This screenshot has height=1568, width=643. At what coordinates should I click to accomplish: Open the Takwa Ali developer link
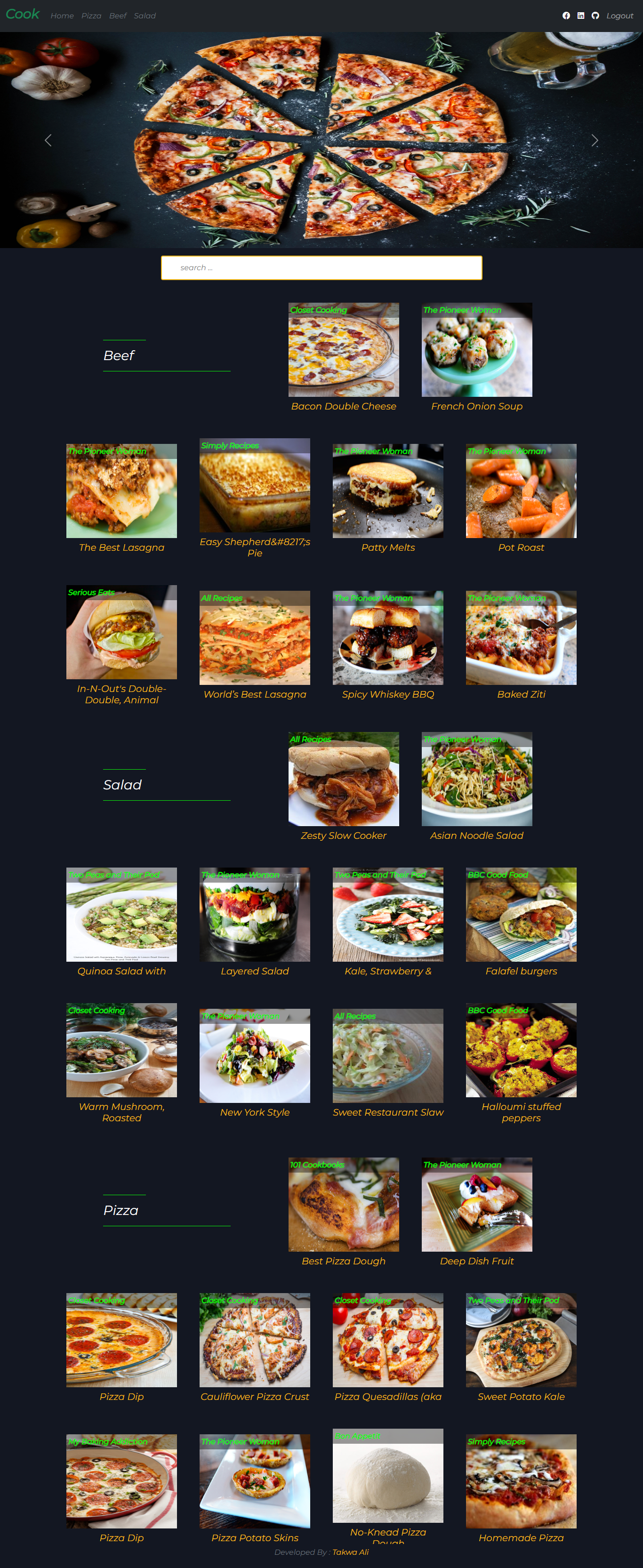click(351, 1552)
